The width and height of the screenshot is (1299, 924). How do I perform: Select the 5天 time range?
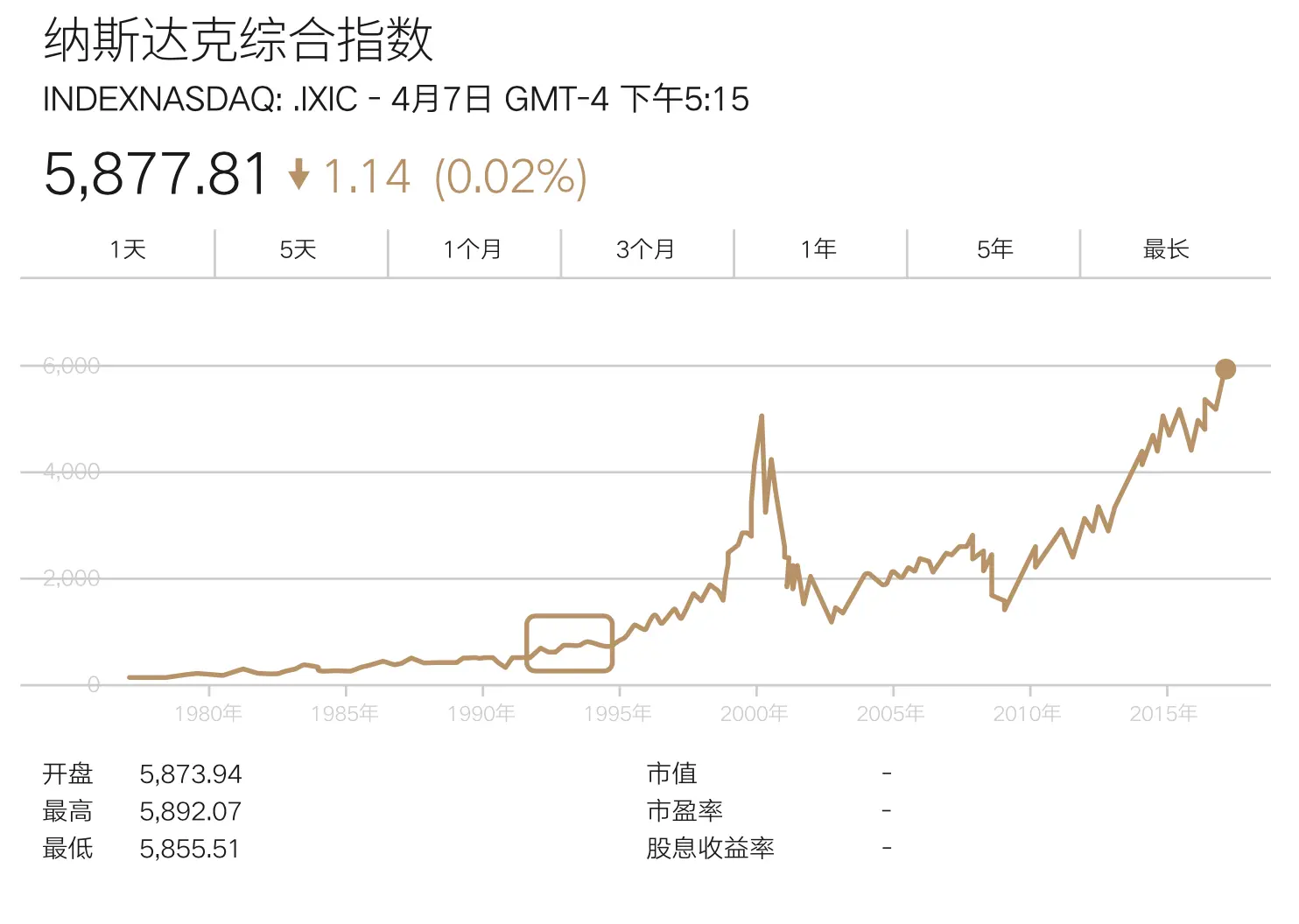point(298,250)
